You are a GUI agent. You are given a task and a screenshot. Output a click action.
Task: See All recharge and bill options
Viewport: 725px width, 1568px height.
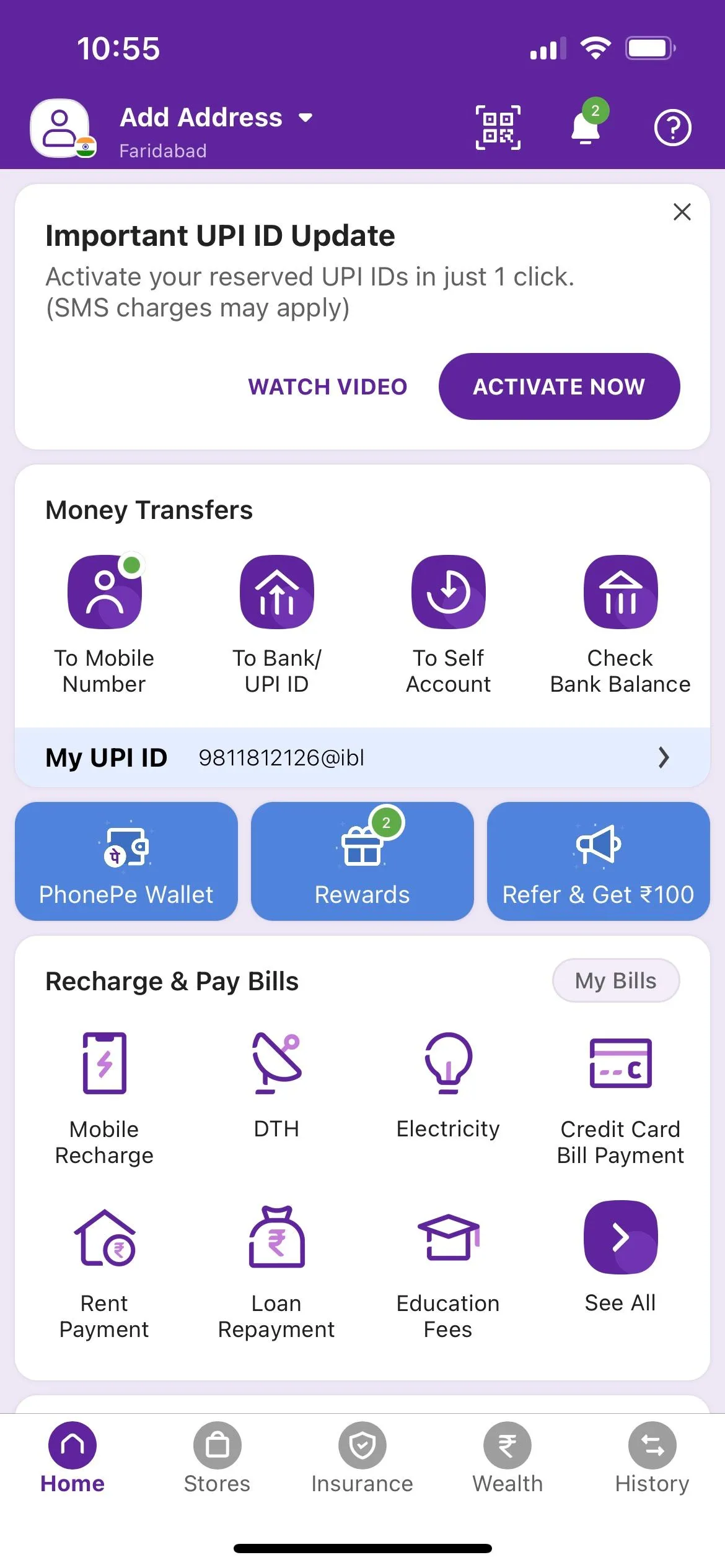(620, 1256)
